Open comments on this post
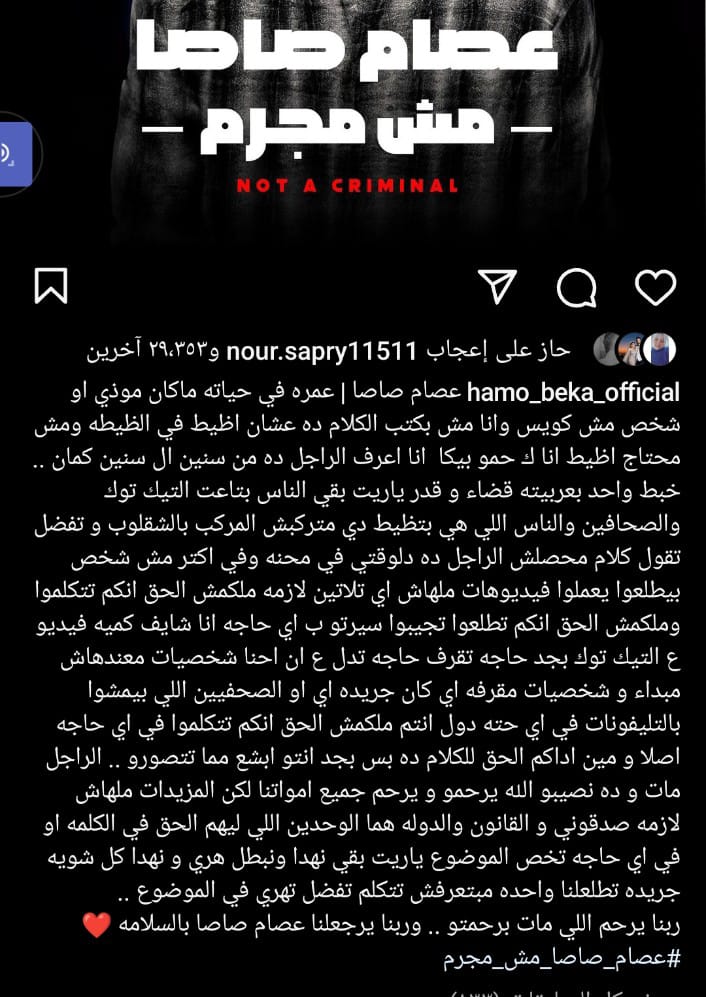The image size is (706, 997). pyautogui.click(x=576, y=289)
